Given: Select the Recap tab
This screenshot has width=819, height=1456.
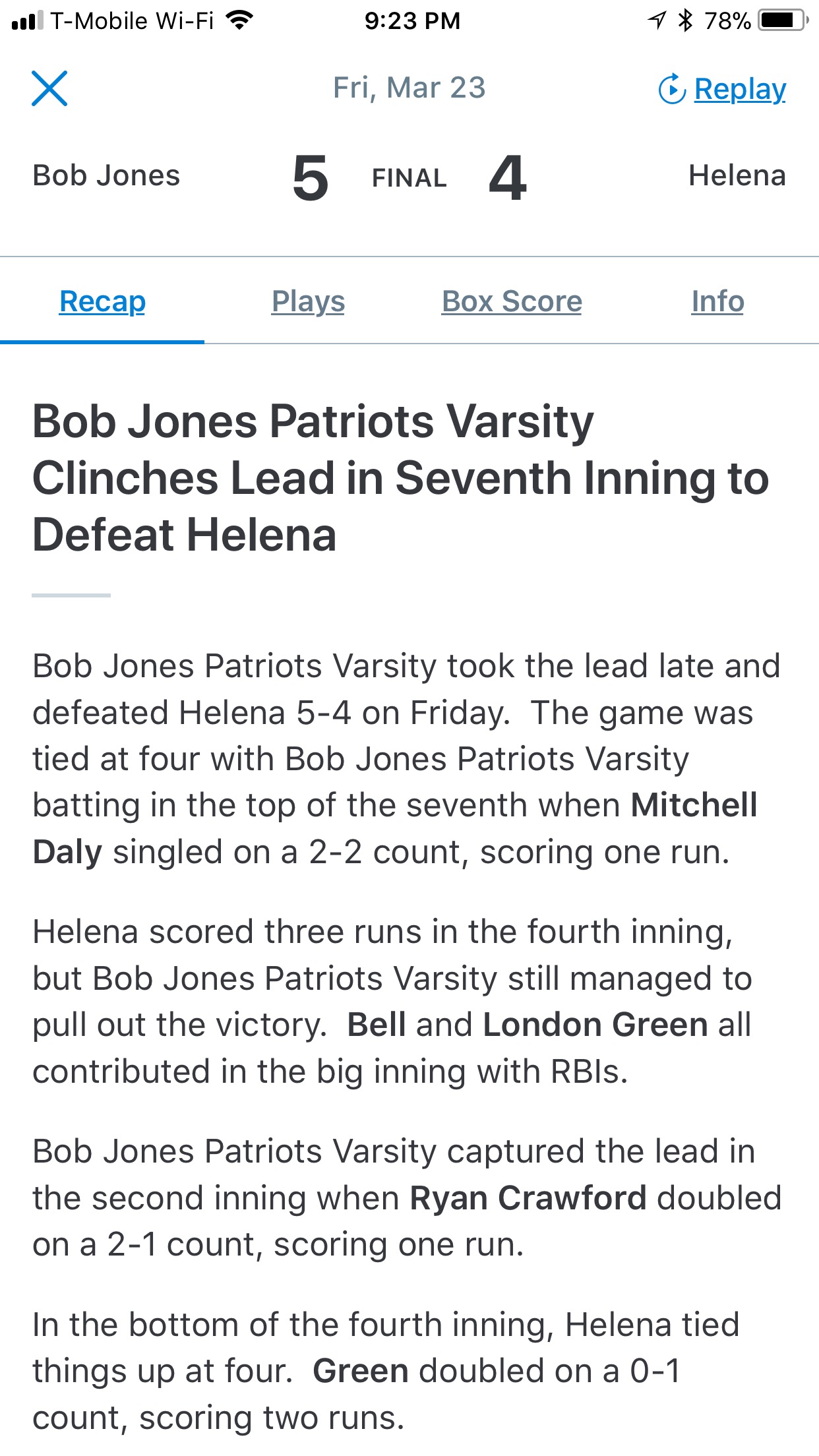Looking at the screenshot, I should coord(102,301).
